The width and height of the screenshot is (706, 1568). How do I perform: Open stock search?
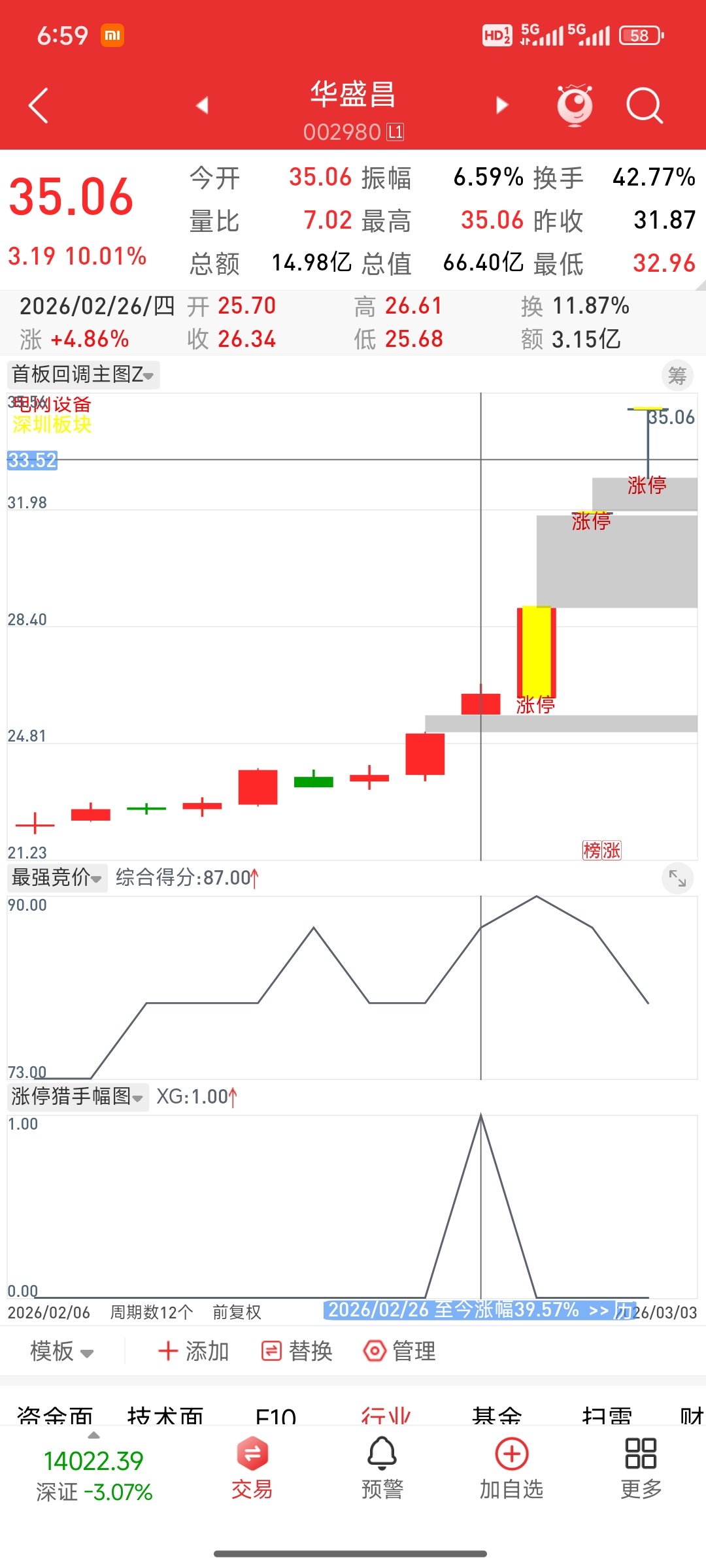pyautogui.click(x=644, y=105)
